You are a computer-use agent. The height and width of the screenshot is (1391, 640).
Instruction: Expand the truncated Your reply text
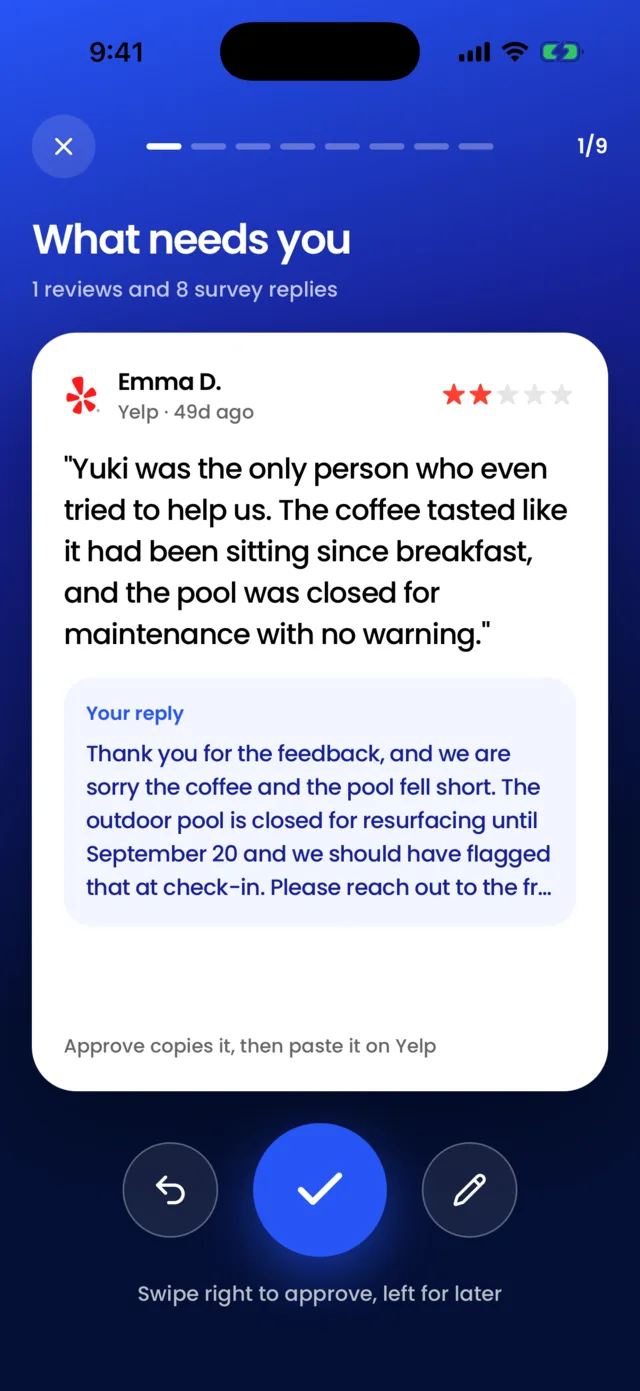tap(320, 802)
